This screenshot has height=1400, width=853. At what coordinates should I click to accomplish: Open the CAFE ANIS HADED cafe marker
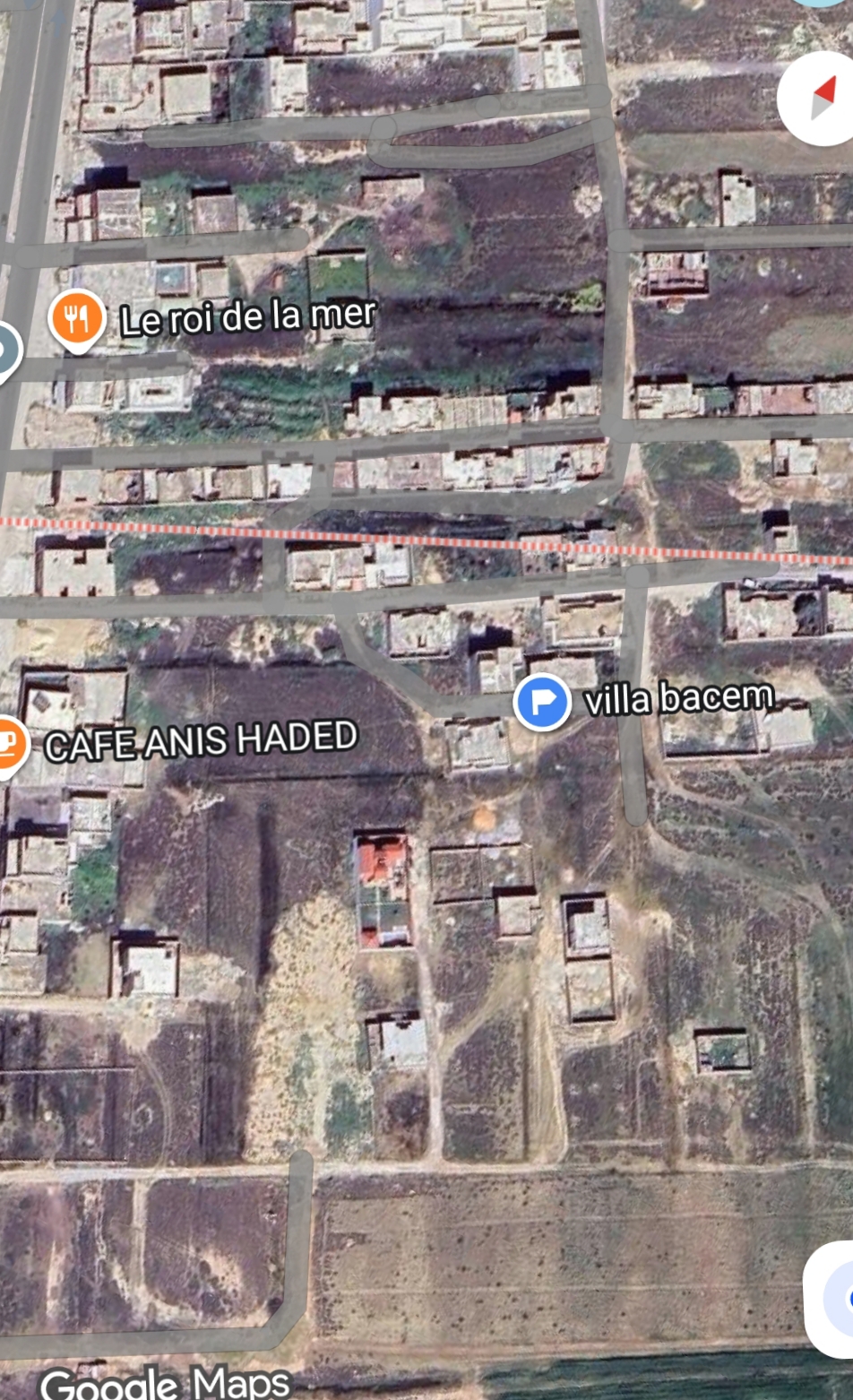point(9,743)
